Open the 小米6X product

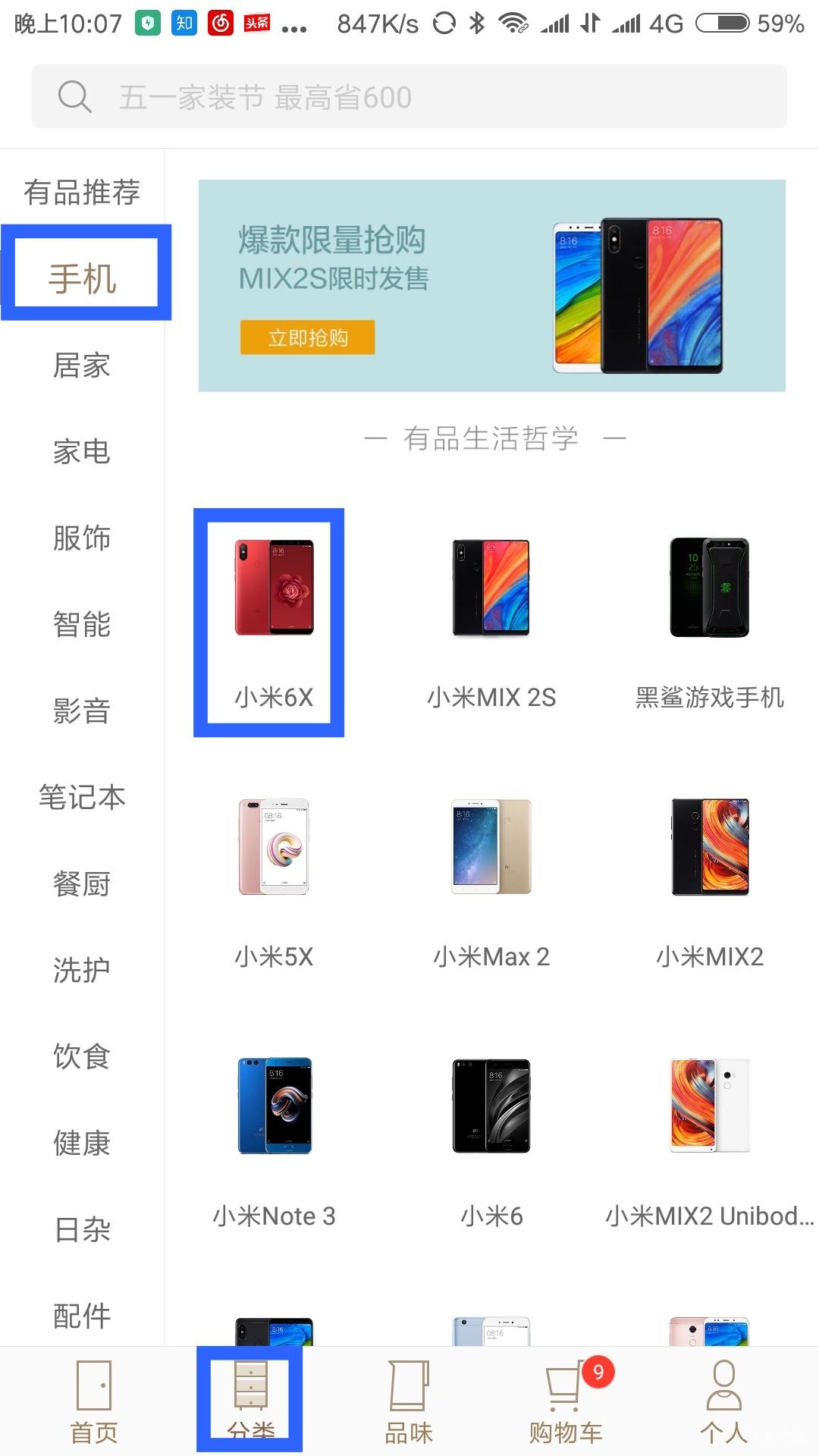(273, 622)
